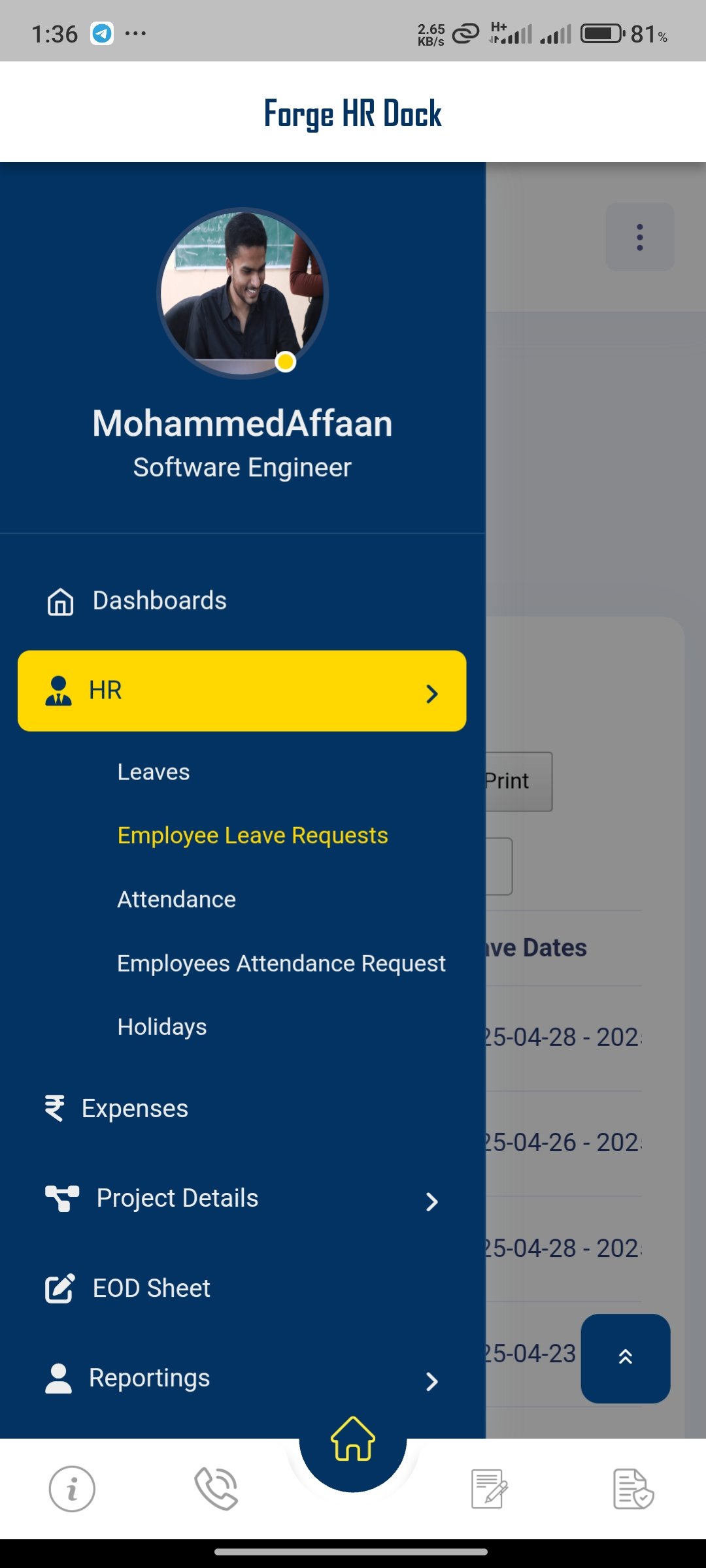Open the three-dot overflow menu
The height and width of the screenshot is (1568, 706).
click(x=640, y=237)
